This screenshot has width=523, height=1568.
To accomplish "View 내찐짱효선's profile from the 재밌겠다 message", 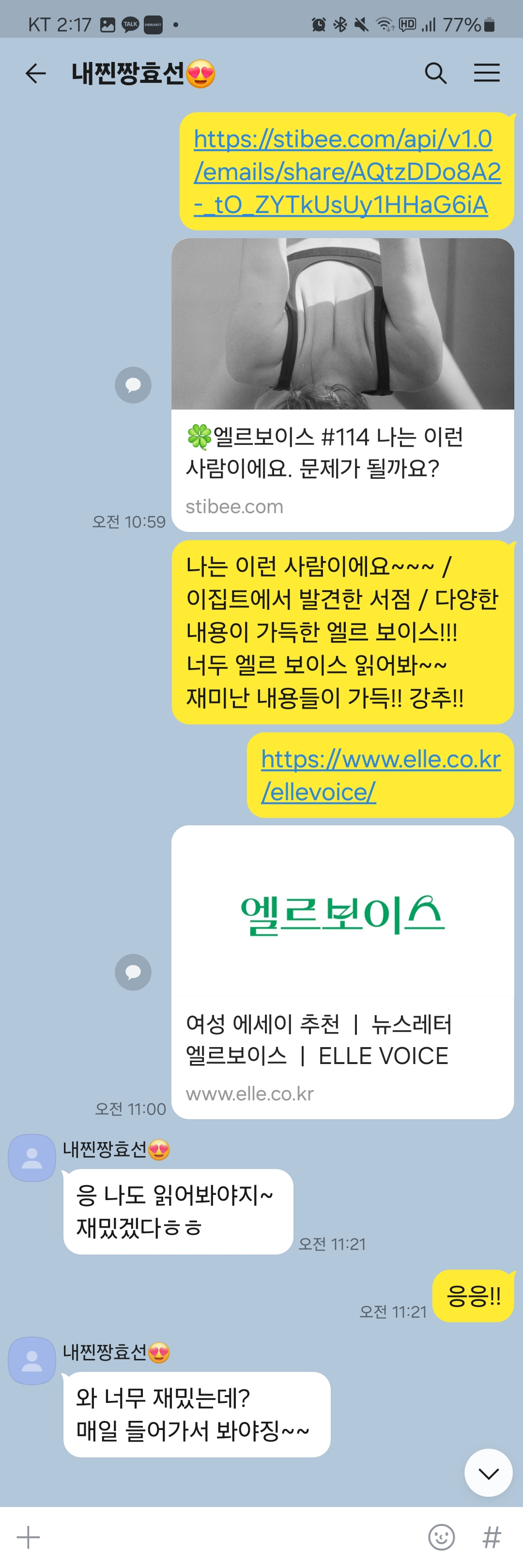I will [x=31, y=1157].
